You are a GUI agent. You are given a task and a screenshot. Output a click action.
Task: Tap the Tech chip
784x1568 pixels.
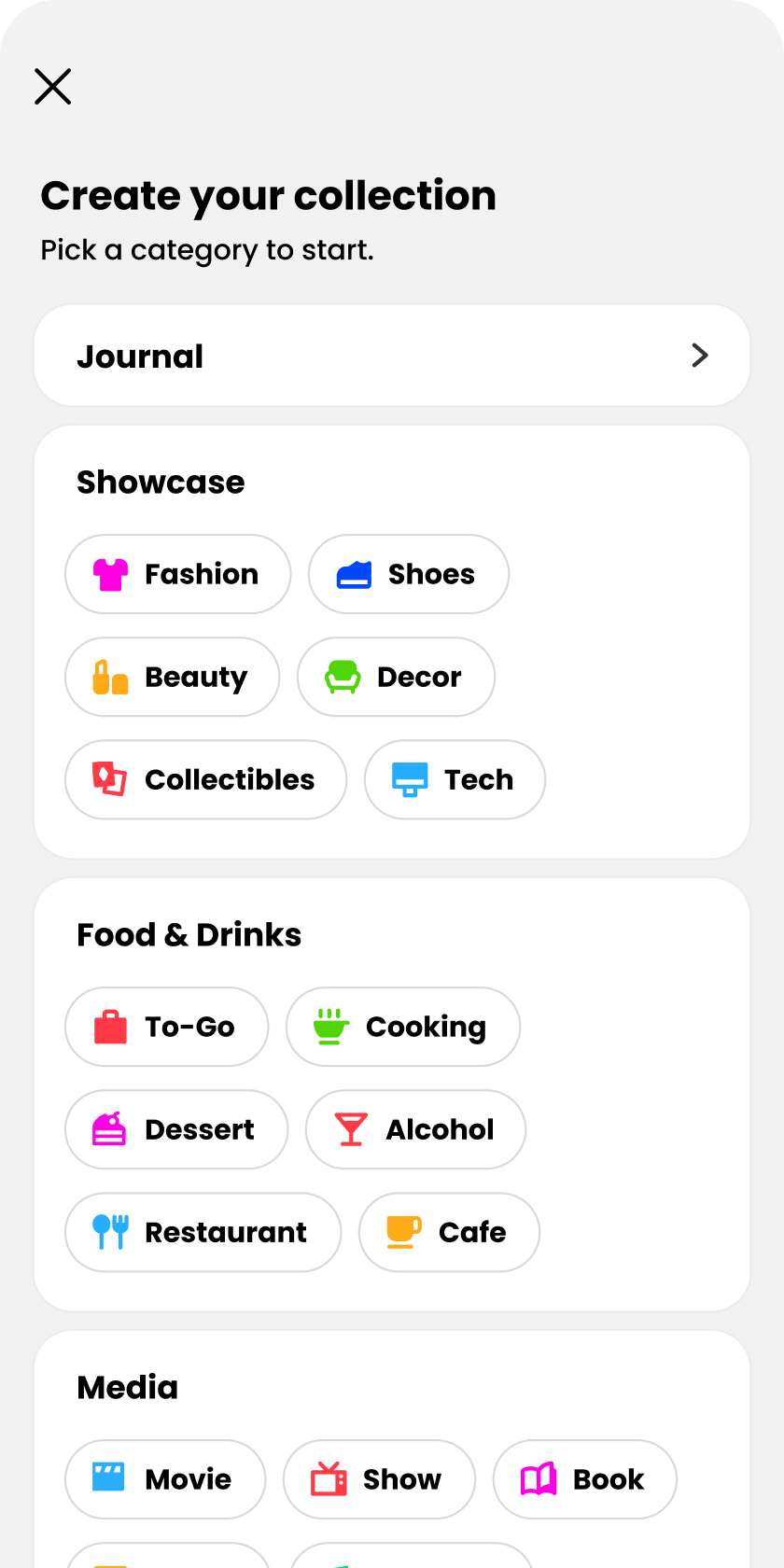pyautogui.click(x=455, y=779)
